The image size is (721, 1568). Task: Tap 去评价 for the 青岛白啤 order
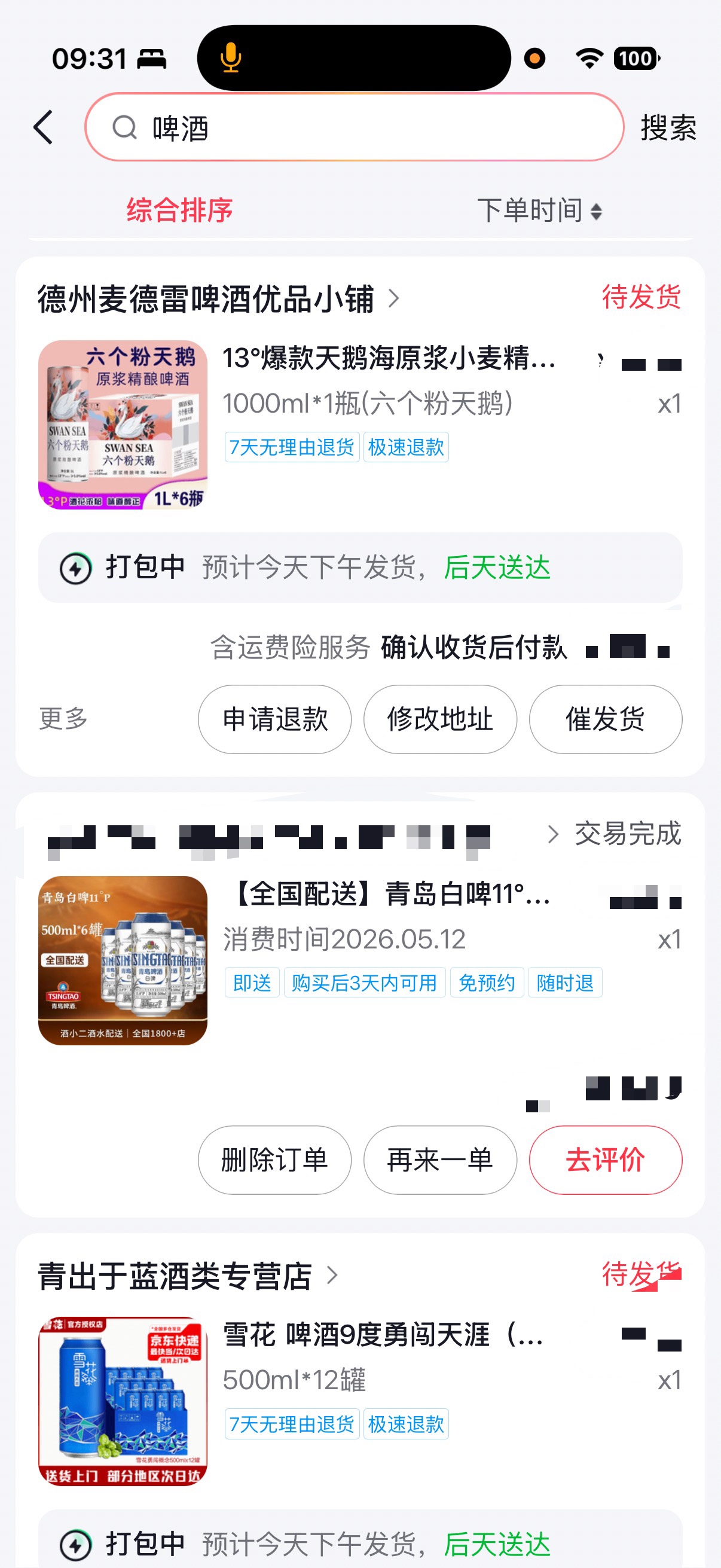(606, 1160)
